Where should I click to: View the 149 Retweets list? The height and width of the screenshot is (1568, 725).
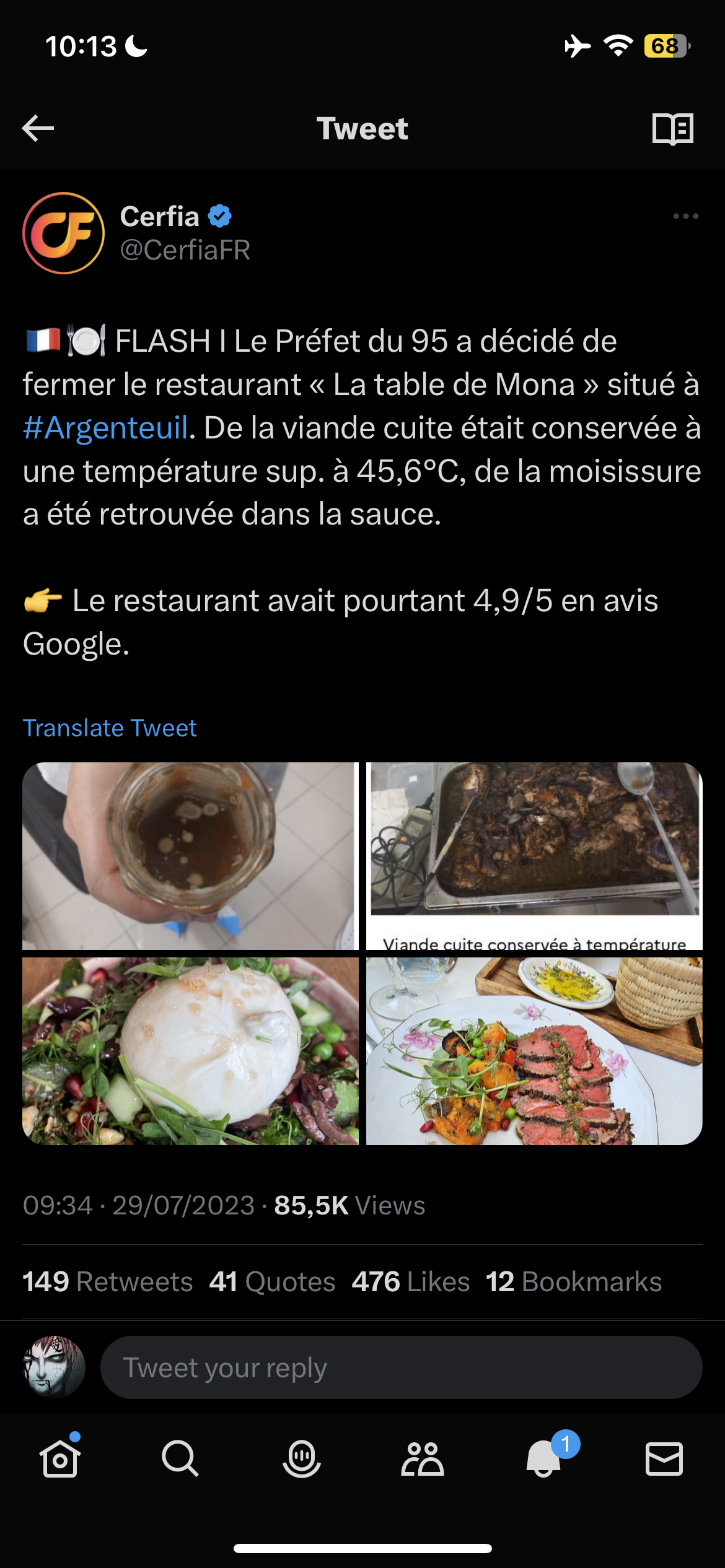pos(108,1282)
